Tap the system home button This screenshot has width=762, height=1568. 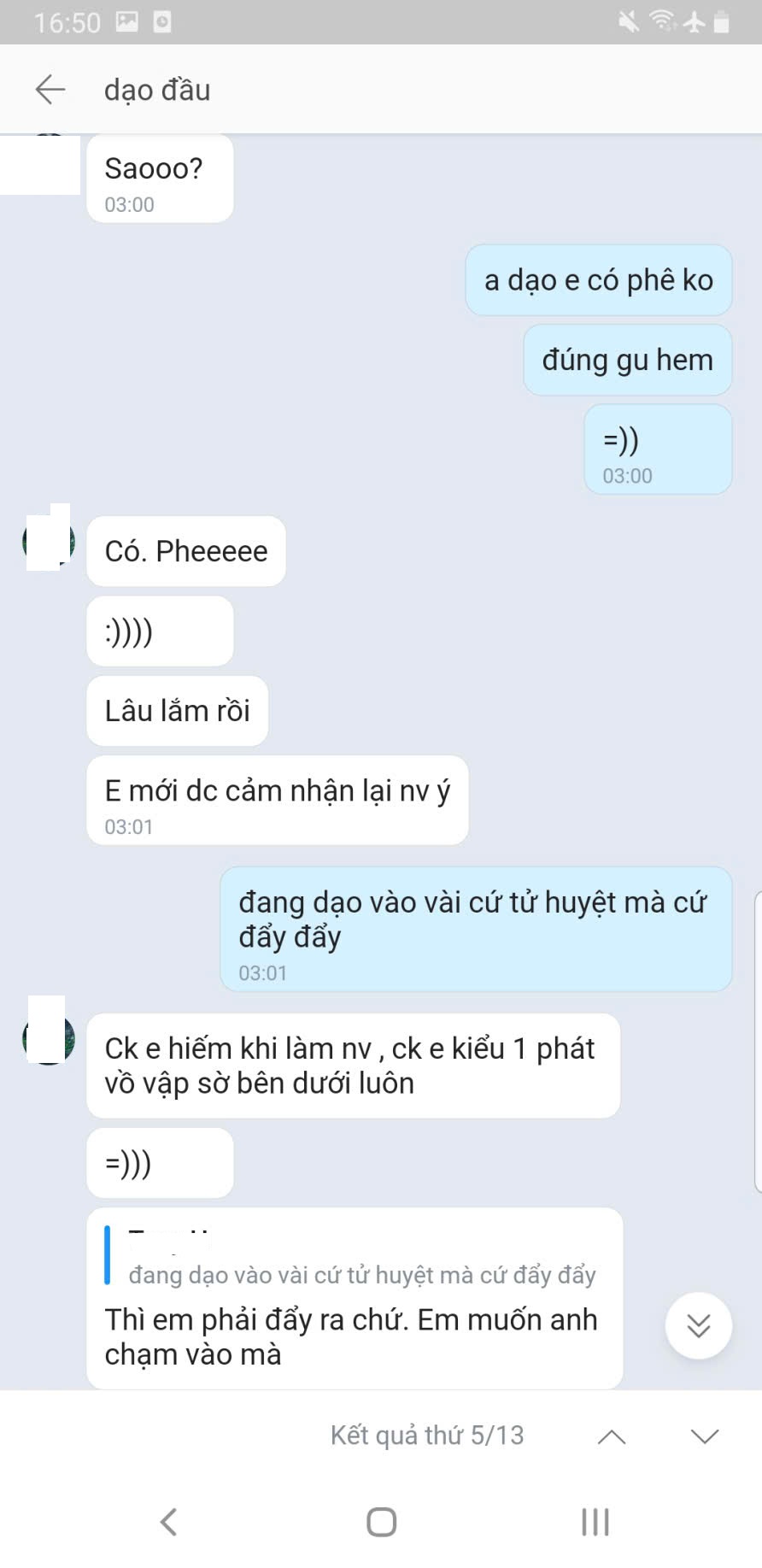(381, 1522)
